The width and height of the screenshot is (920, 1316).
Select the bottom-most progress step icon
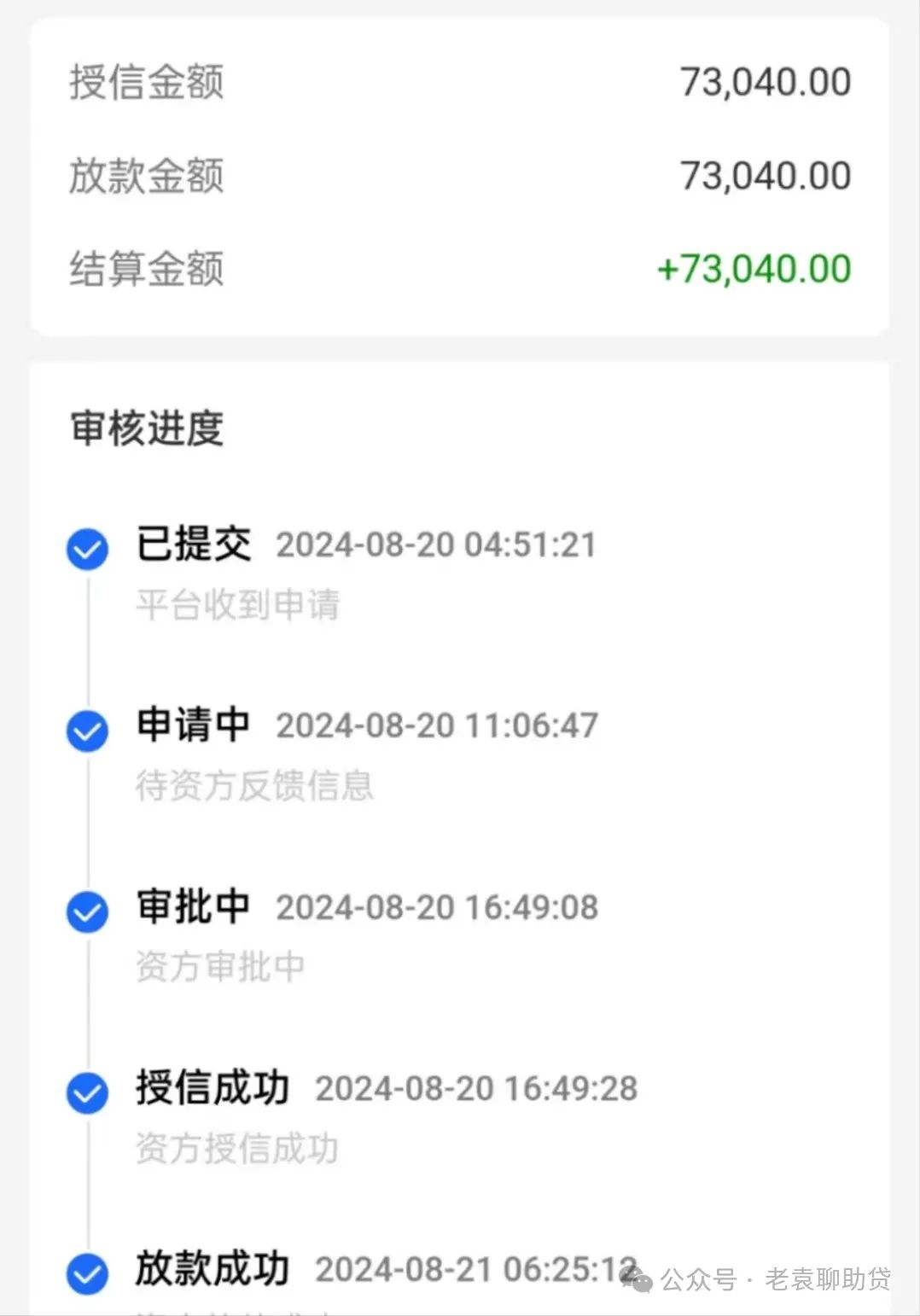[86, 1272]
